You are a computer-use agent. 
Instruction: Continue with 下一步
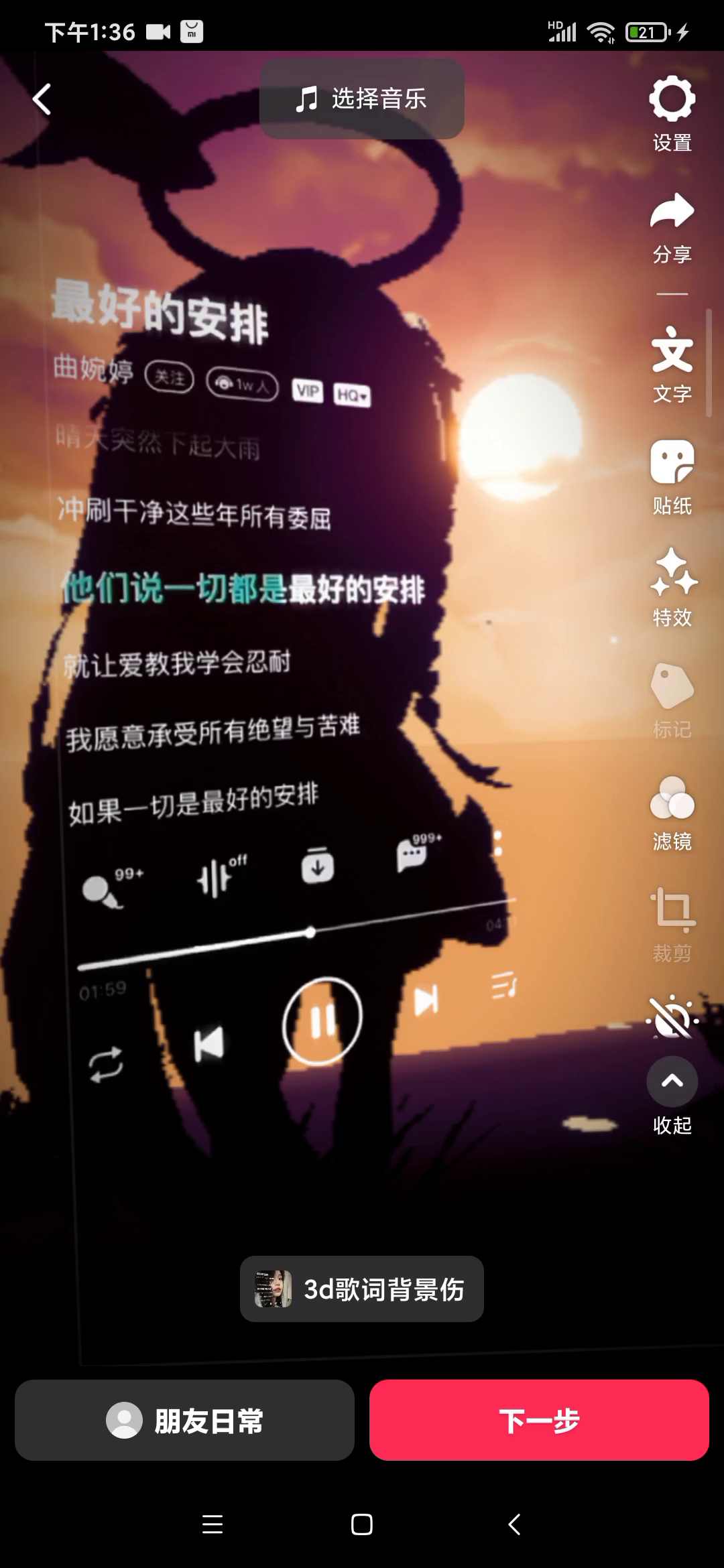(539, 1420)
